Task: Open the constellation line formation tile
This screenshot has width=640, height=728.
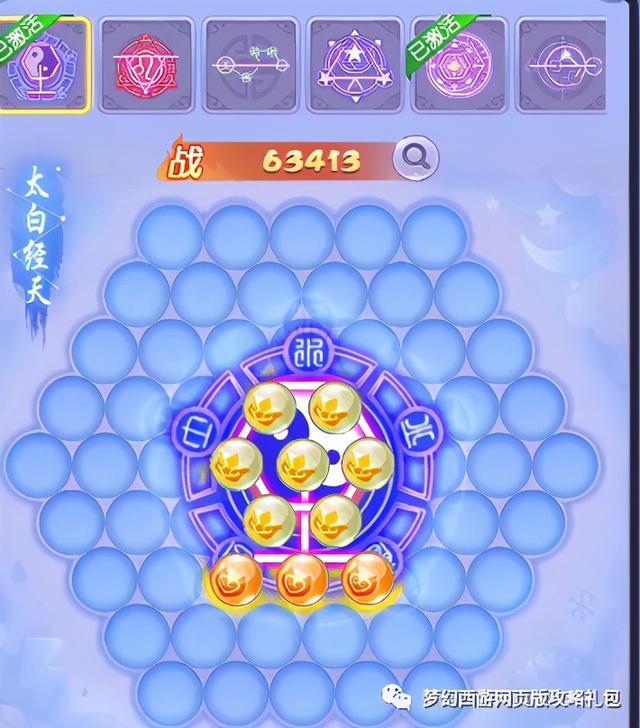Action: [x=251, y=65]
